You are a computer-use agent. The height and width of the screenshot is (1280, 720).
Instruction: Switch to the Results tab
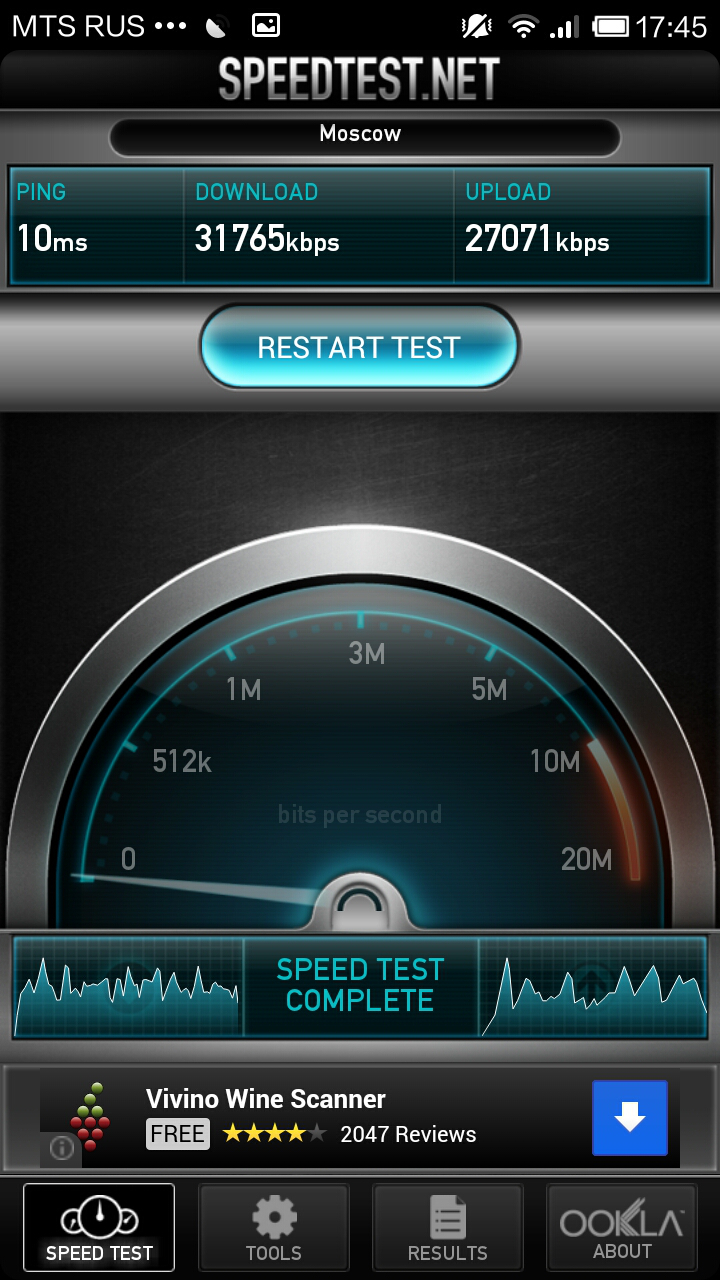447,1227
